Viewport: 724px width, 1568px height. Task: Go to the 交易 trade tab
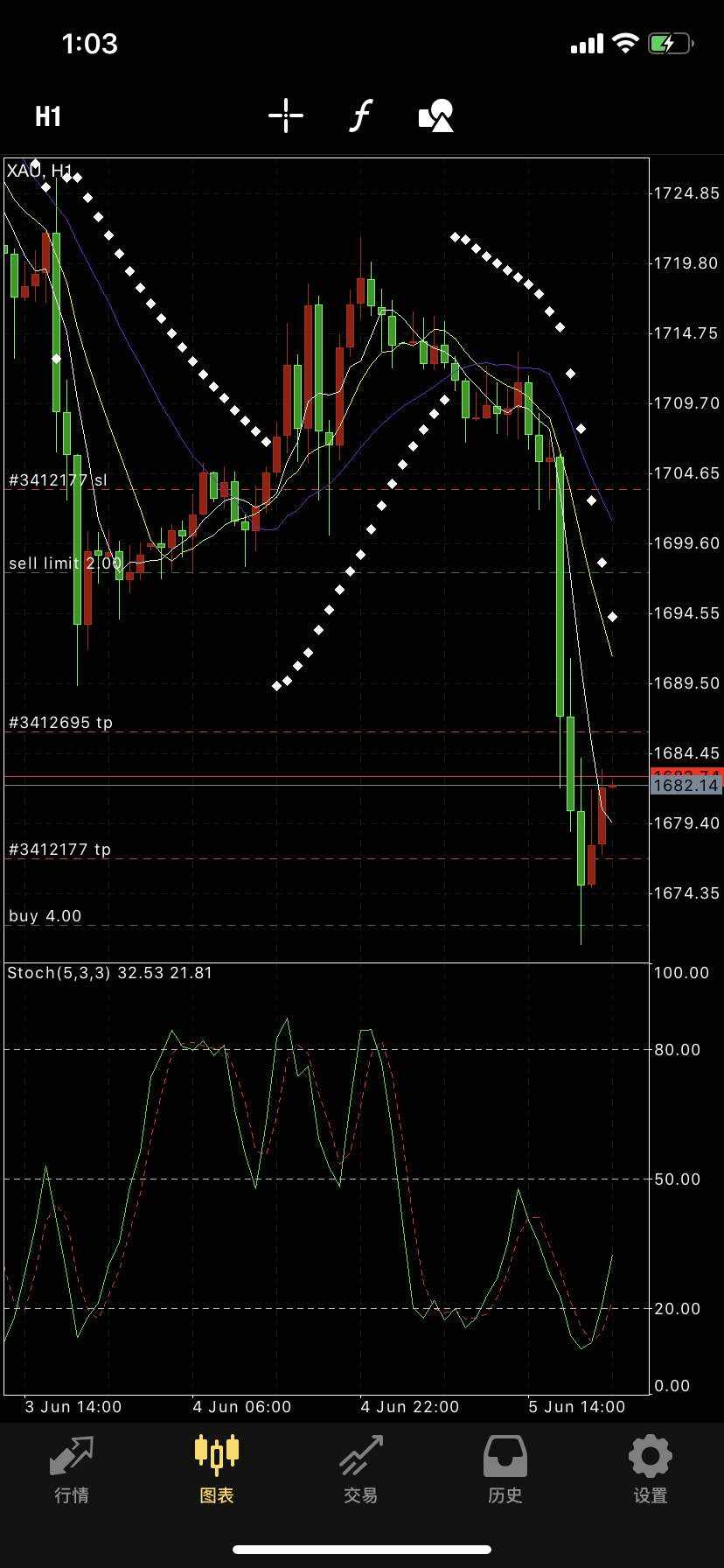coord(361,1469)
